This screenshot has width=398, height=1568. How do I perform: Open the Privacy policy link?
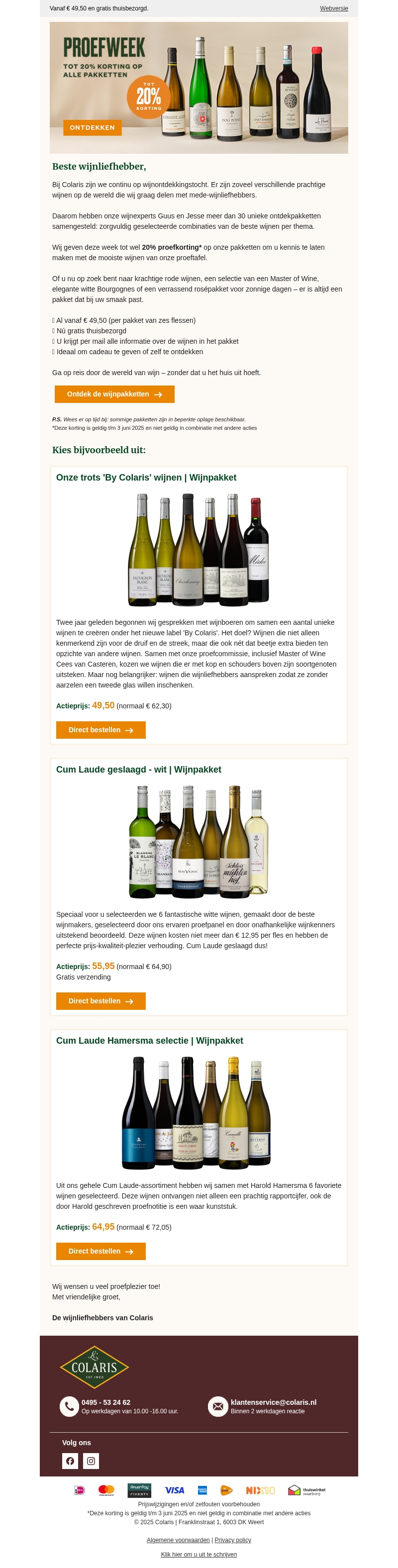(x=232, y=1540)
